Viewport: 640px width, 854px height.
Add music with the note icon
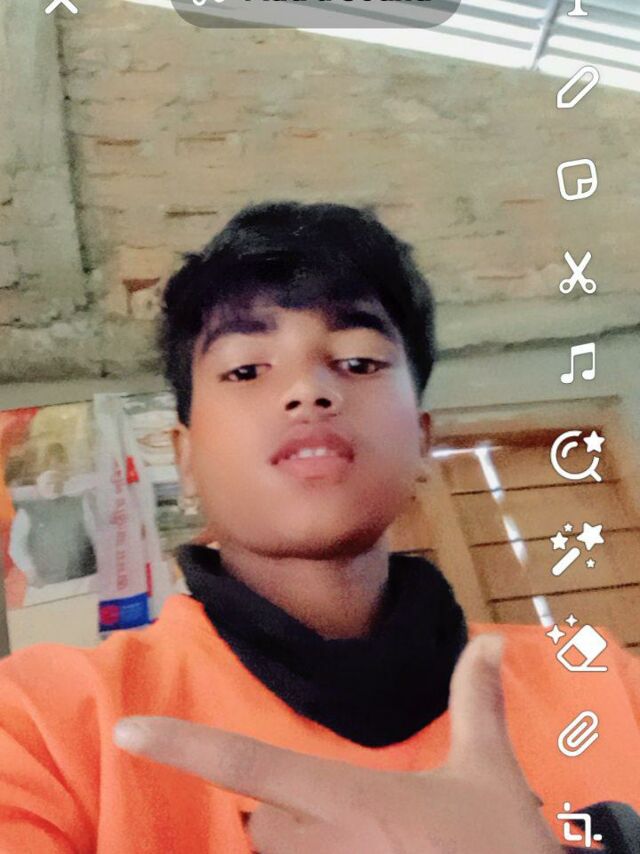tap(577, 363)
